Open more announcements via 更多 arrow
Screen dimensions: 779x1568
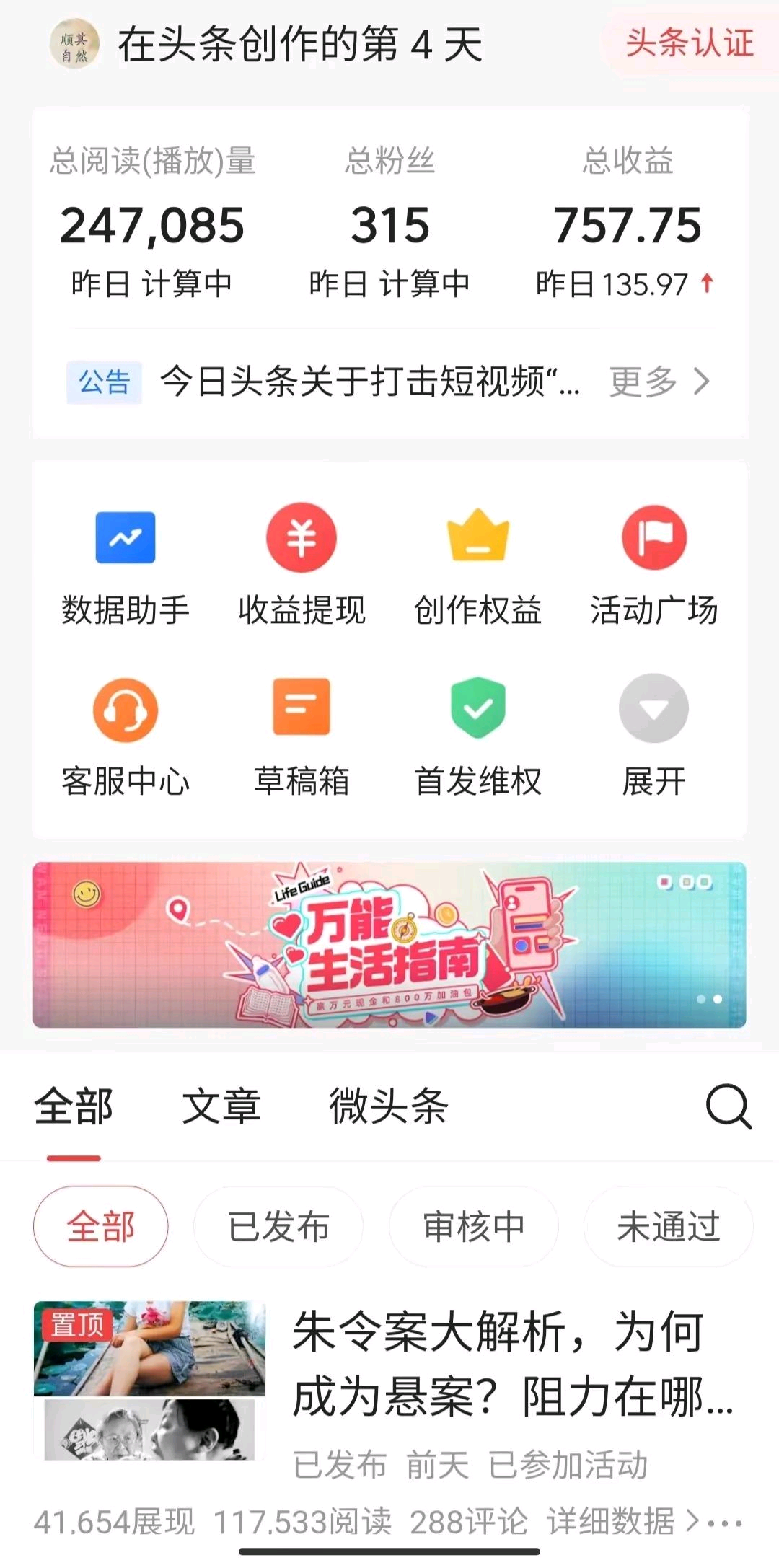pyautogui.click(x=659, y=383)
